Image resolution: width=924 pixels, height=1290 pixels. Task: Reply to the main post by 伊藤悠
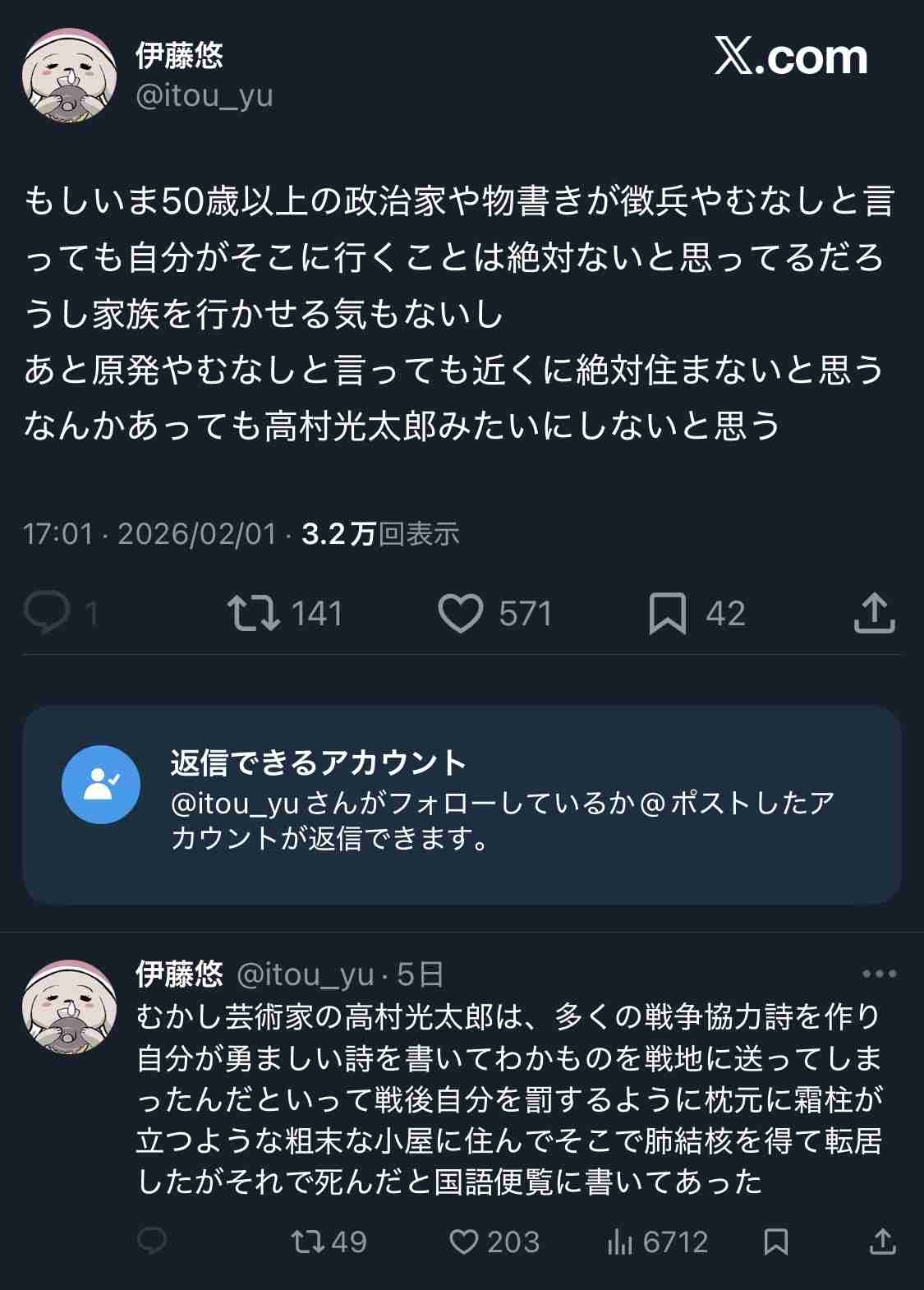47,614
